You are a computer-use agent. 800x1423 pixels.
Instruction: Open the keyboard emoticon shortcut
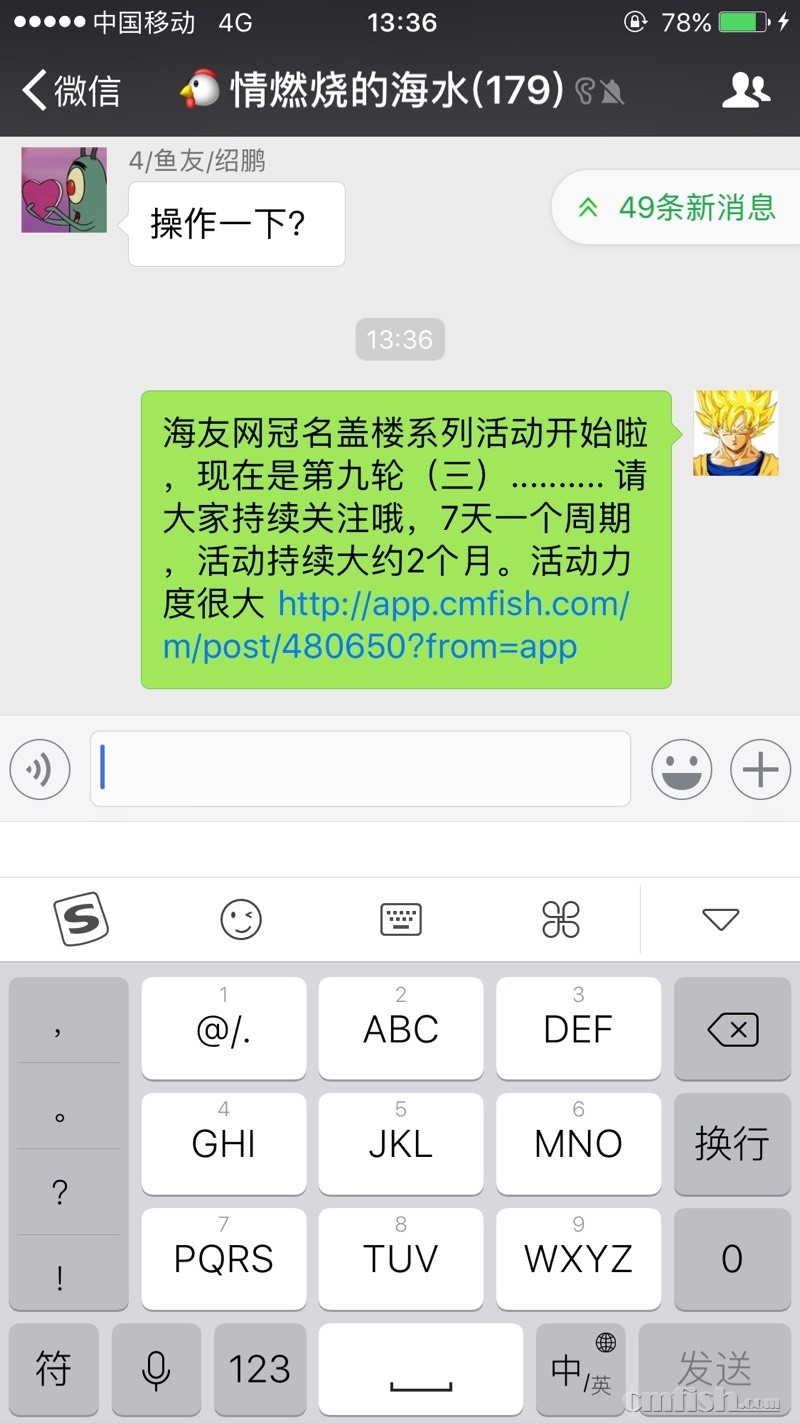coord(240,919)
